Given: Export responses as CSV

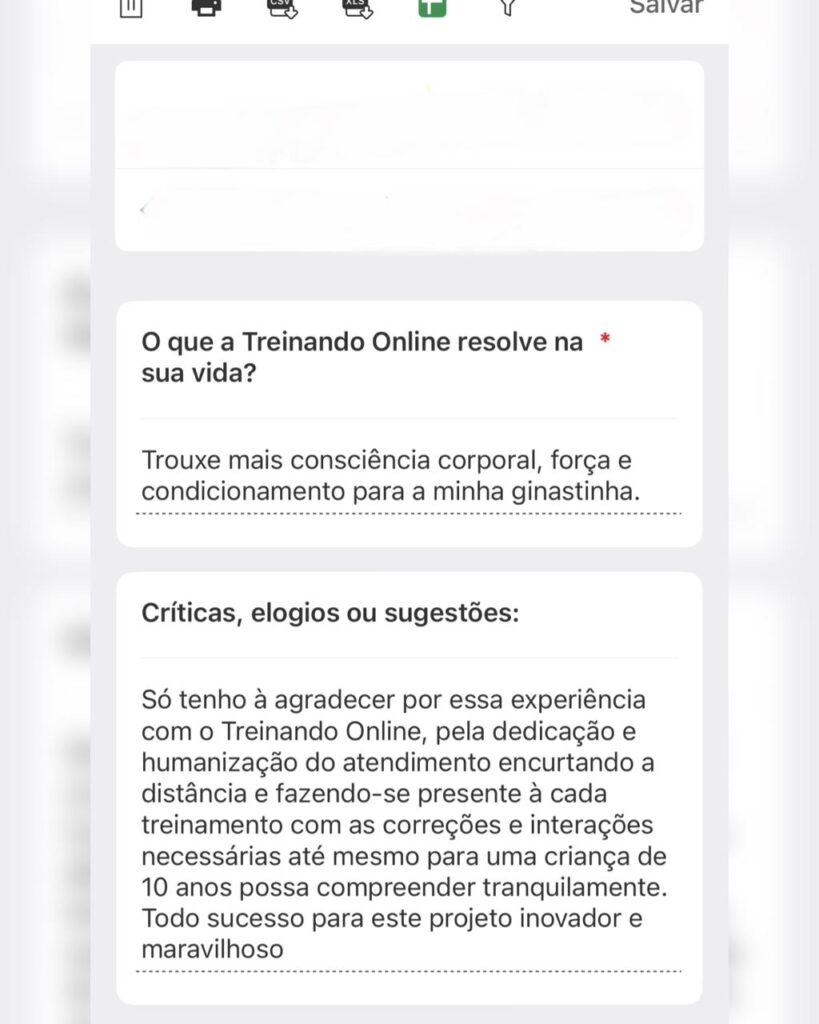Looking at the screenshot, I should [x=280, y=7].
